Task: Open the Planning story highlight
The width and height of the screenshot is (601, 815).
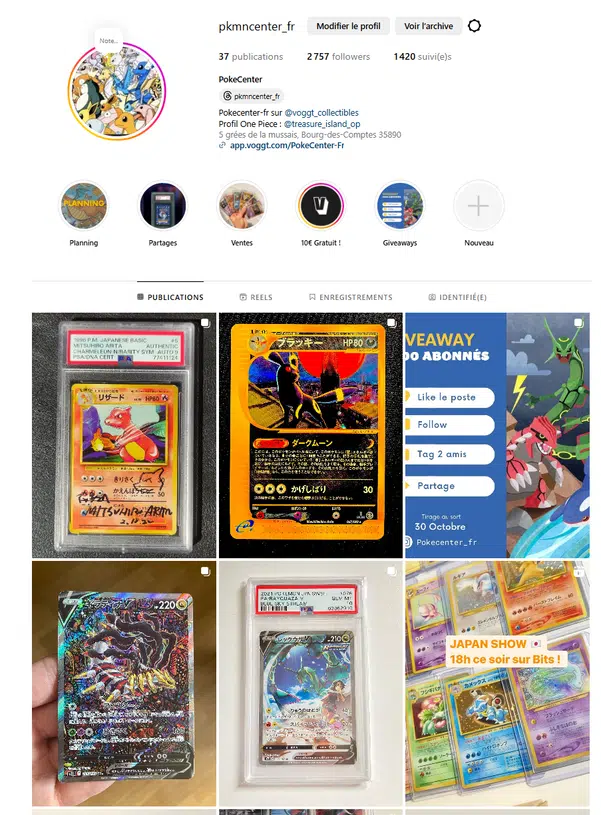Action: pyautogui.click(x=84, y=207)
